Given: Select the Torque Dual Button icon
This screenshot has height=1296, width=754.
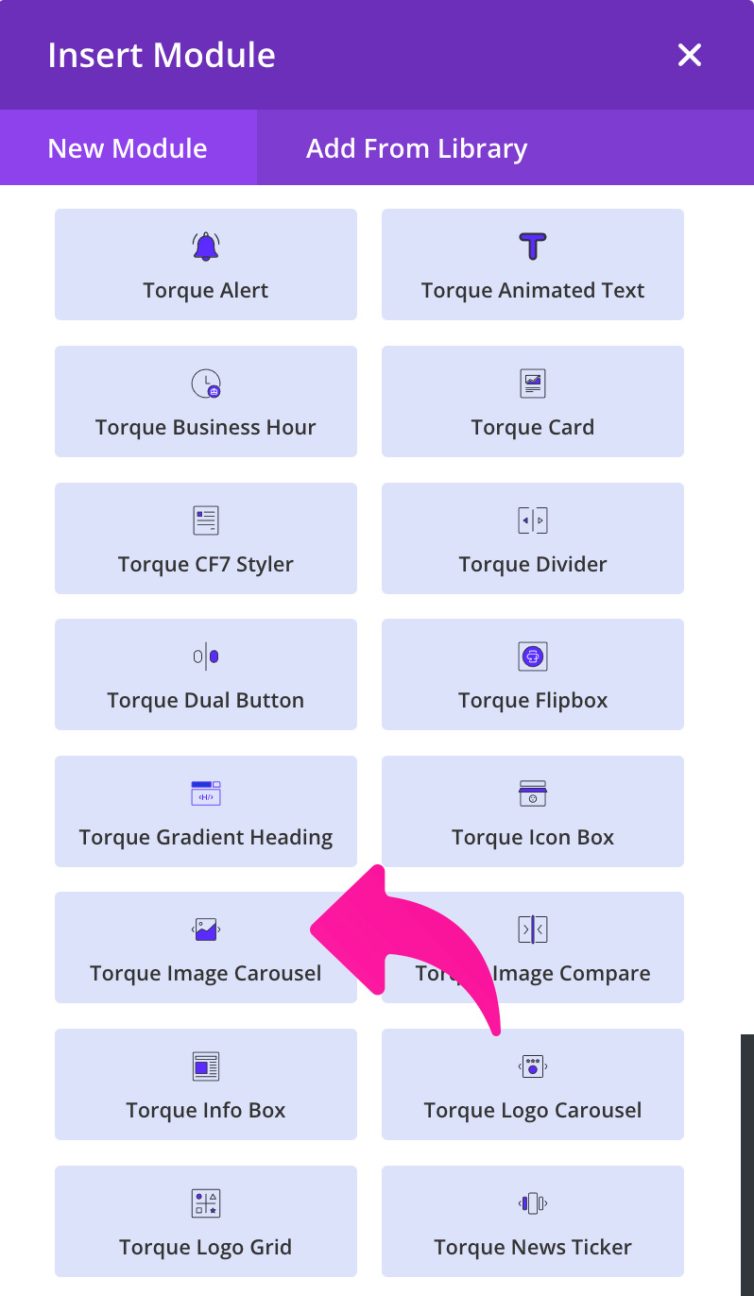Looking at the screenshot, I should point(205,655).
